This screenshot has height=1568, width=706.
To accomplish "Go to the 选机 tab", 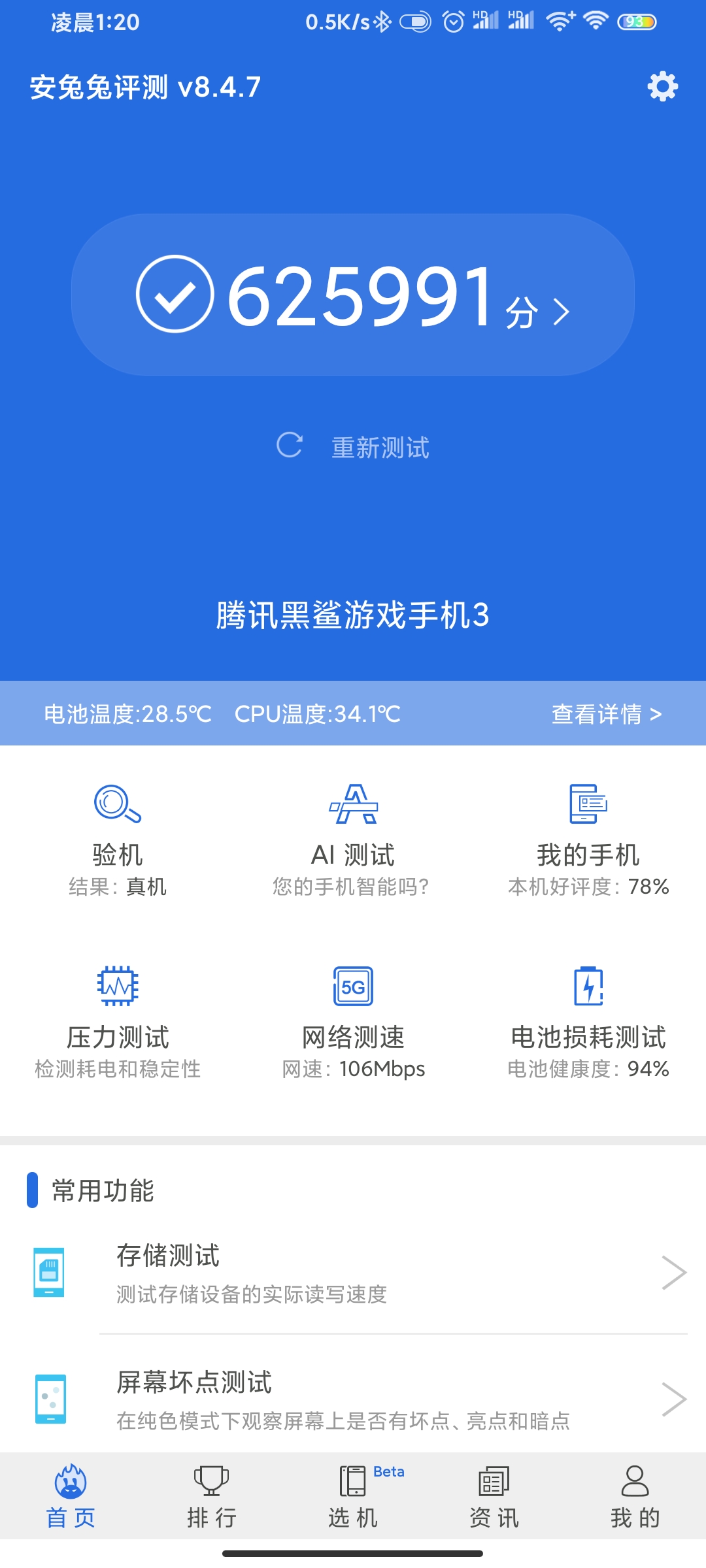I will point(353,1496).
